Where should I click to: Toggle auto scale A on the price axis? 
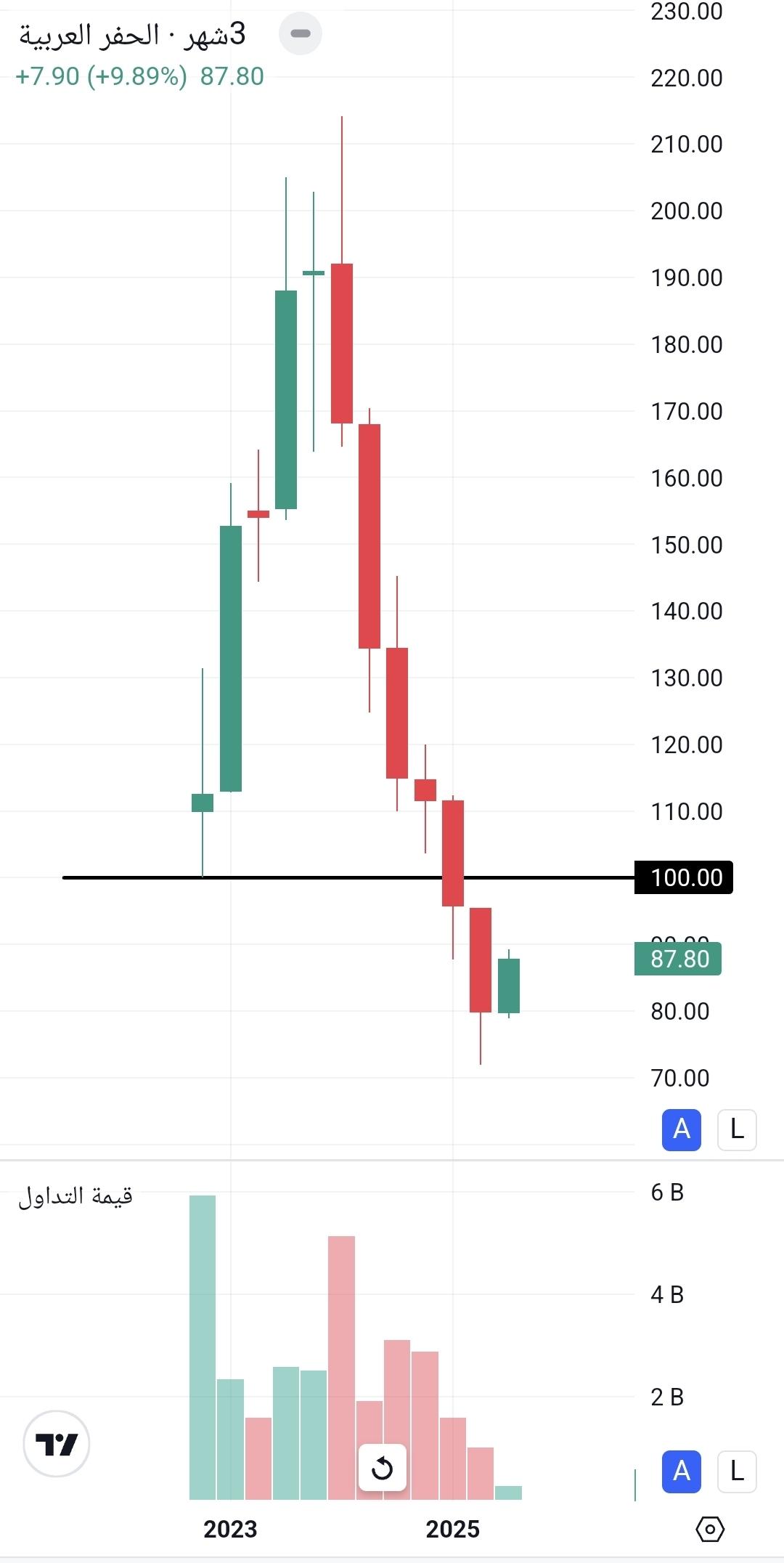pyautogui.click(x=682, y=1129)
